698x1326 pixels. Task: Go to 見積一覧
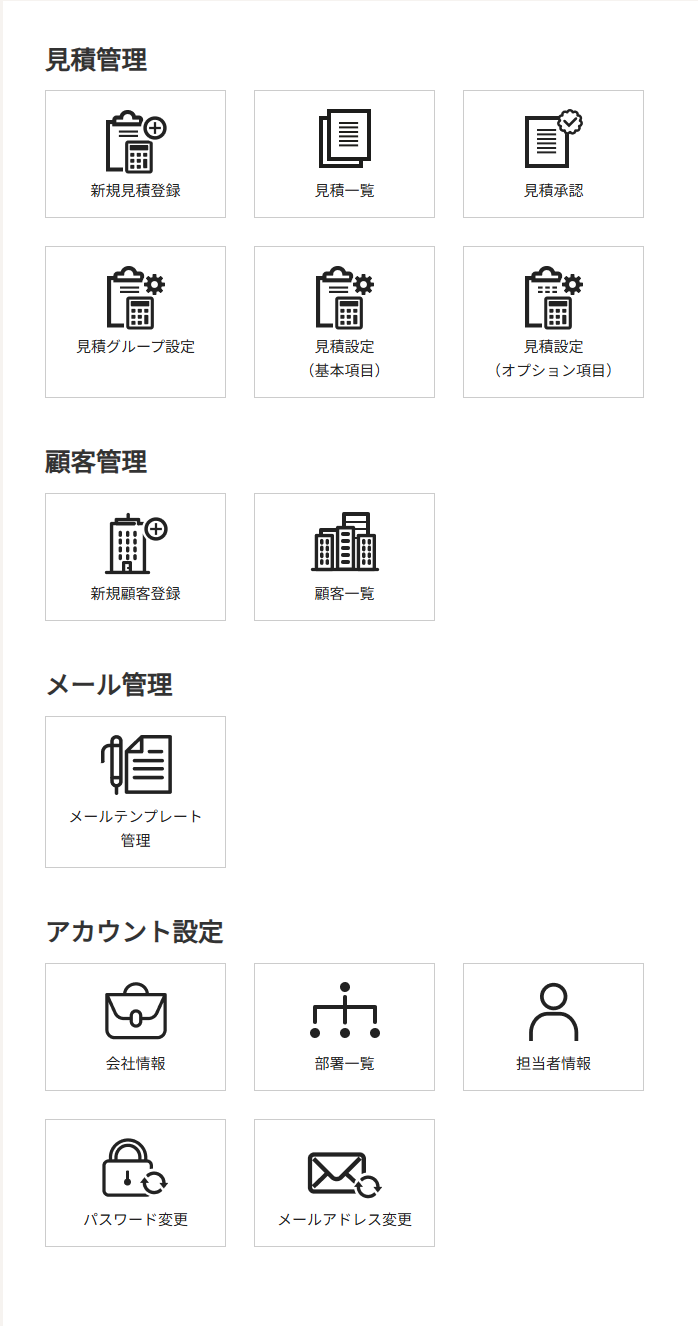(344, 154)
